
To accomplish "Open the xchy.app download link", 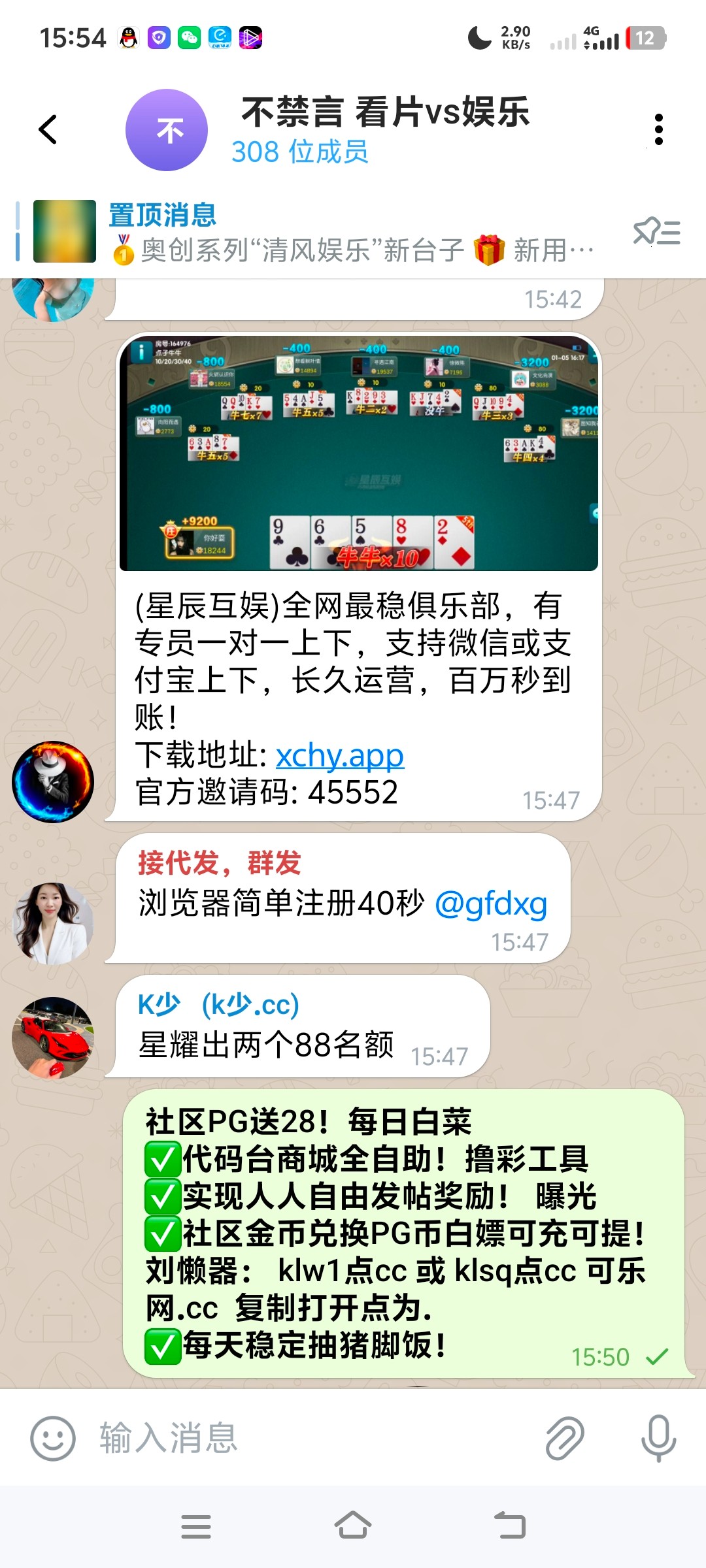I will 339,757.
